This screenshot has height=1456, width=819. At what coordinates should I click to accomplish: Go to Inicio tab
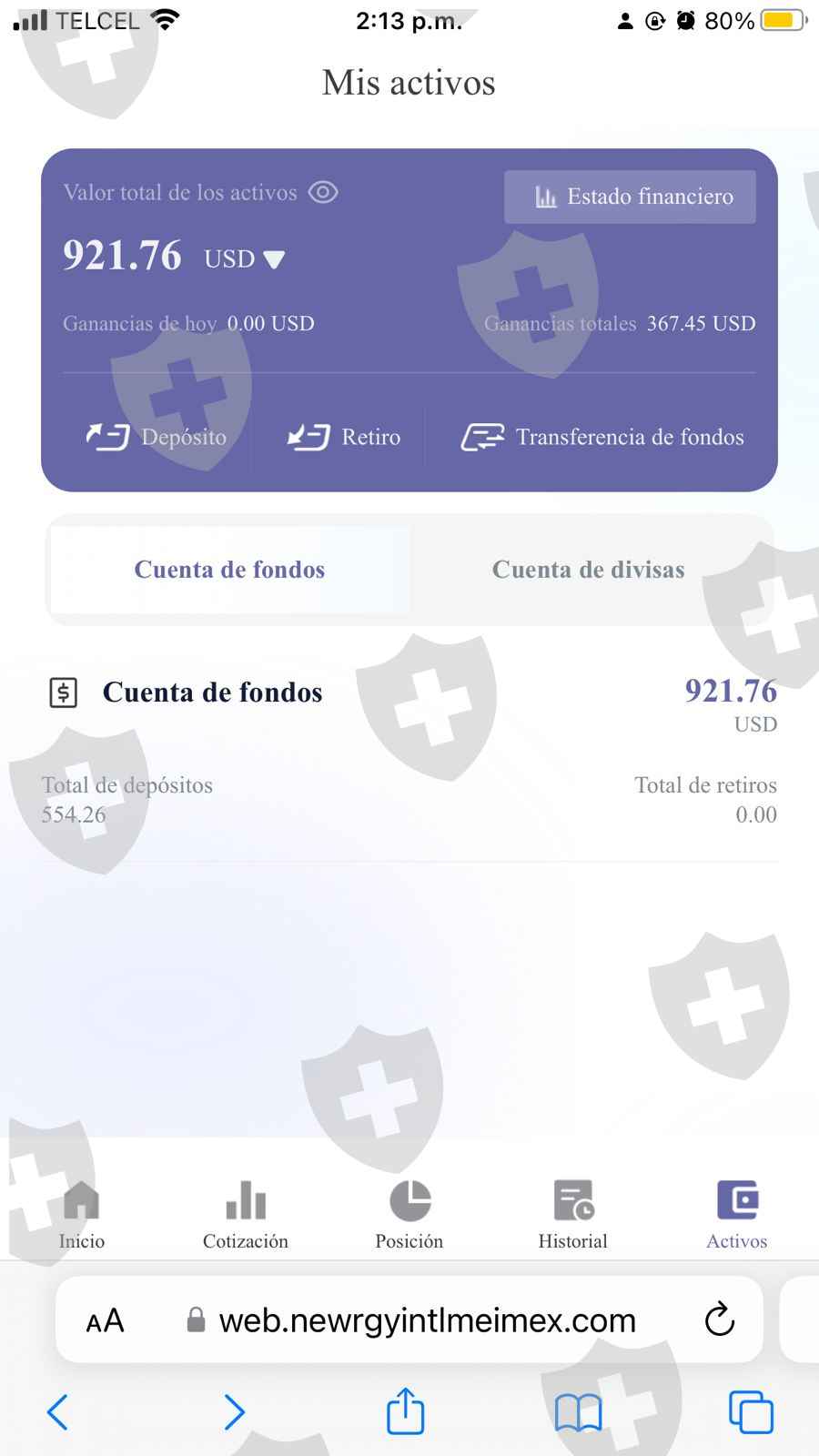point(82,1215)
